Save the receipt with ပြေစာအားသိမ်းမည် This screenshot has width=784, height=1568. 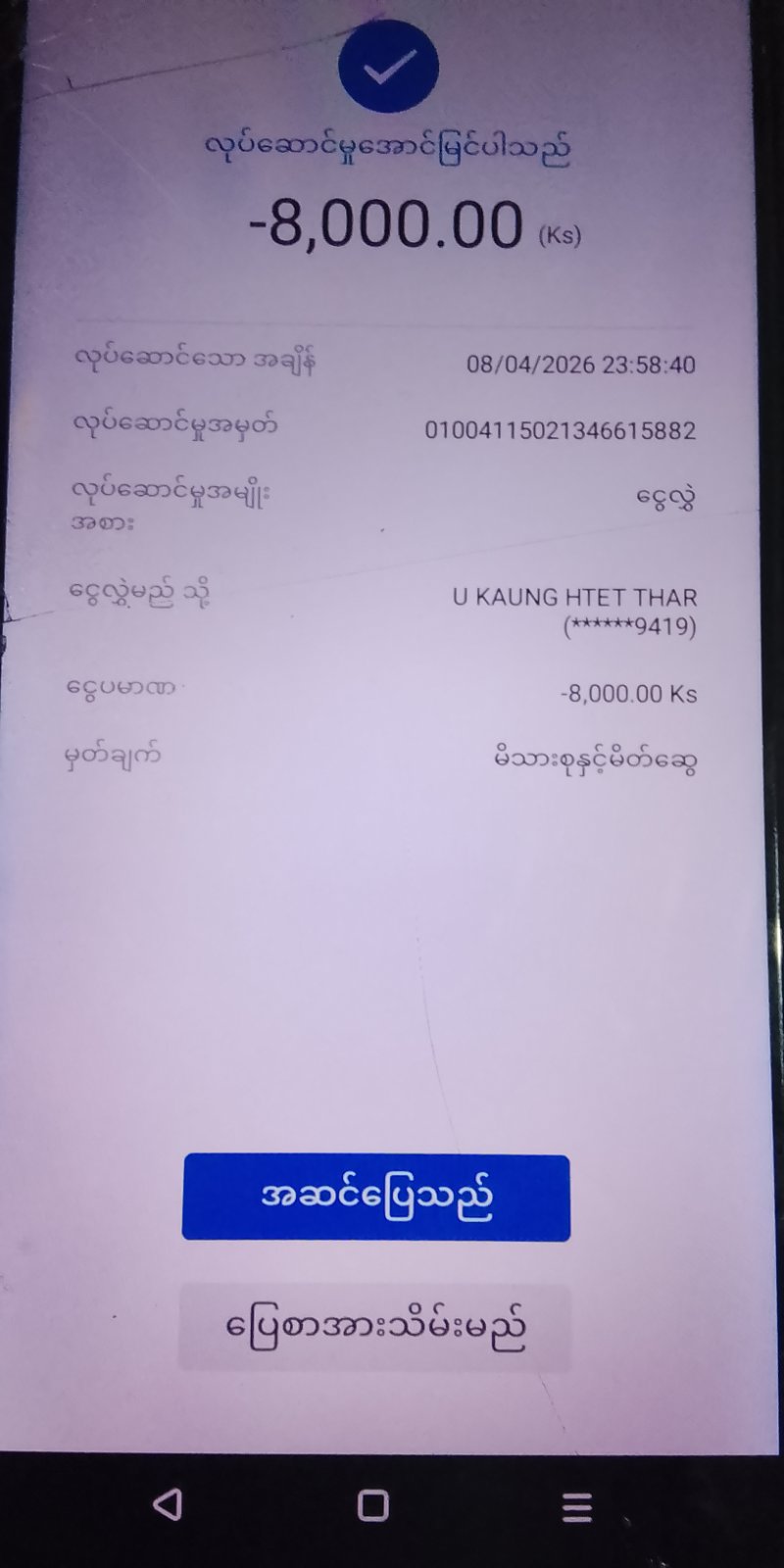[375, 1327]
